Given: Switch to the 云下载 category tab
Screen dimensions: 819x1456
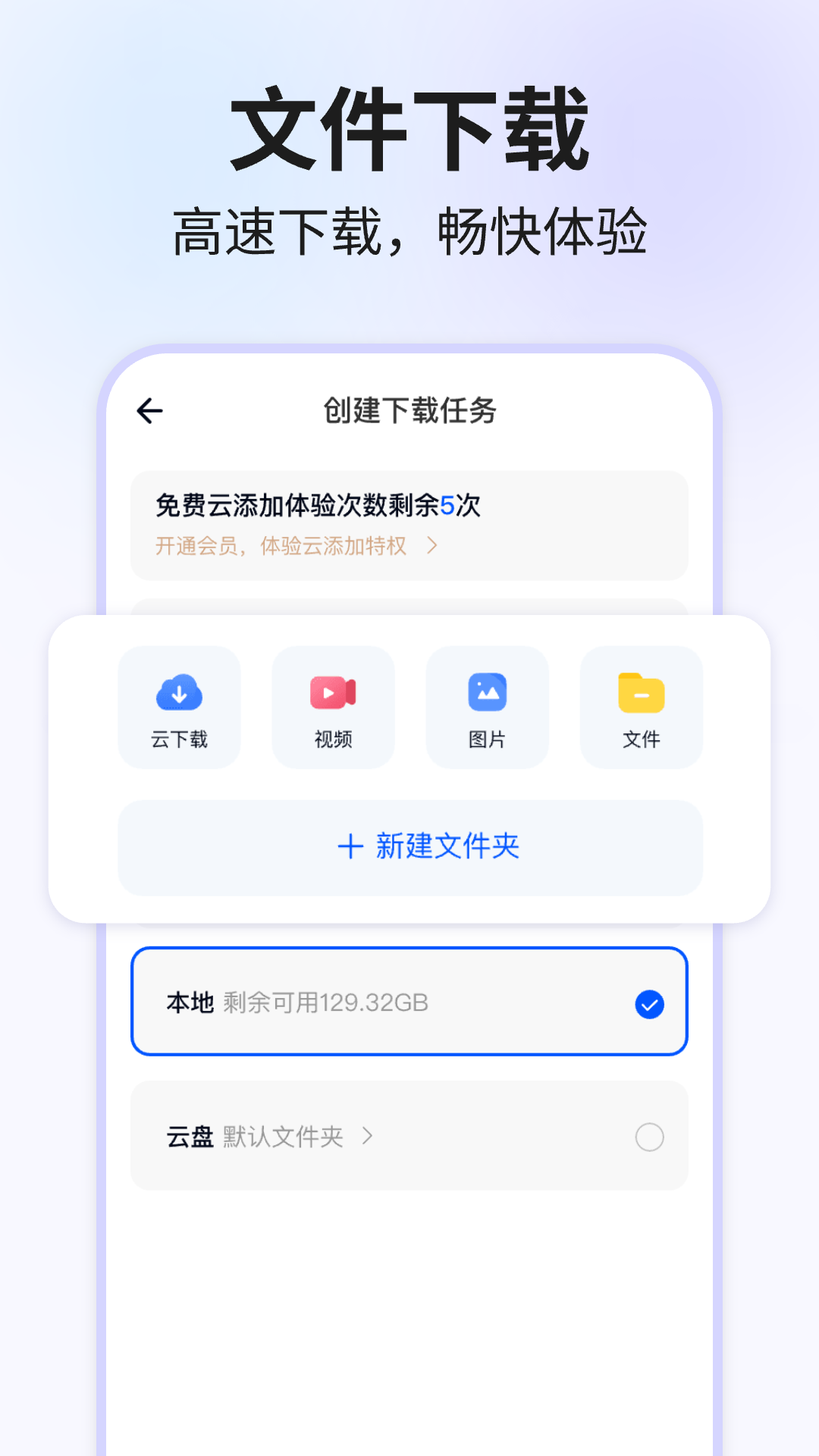Looking at the screenshot, I should (179, 707).
